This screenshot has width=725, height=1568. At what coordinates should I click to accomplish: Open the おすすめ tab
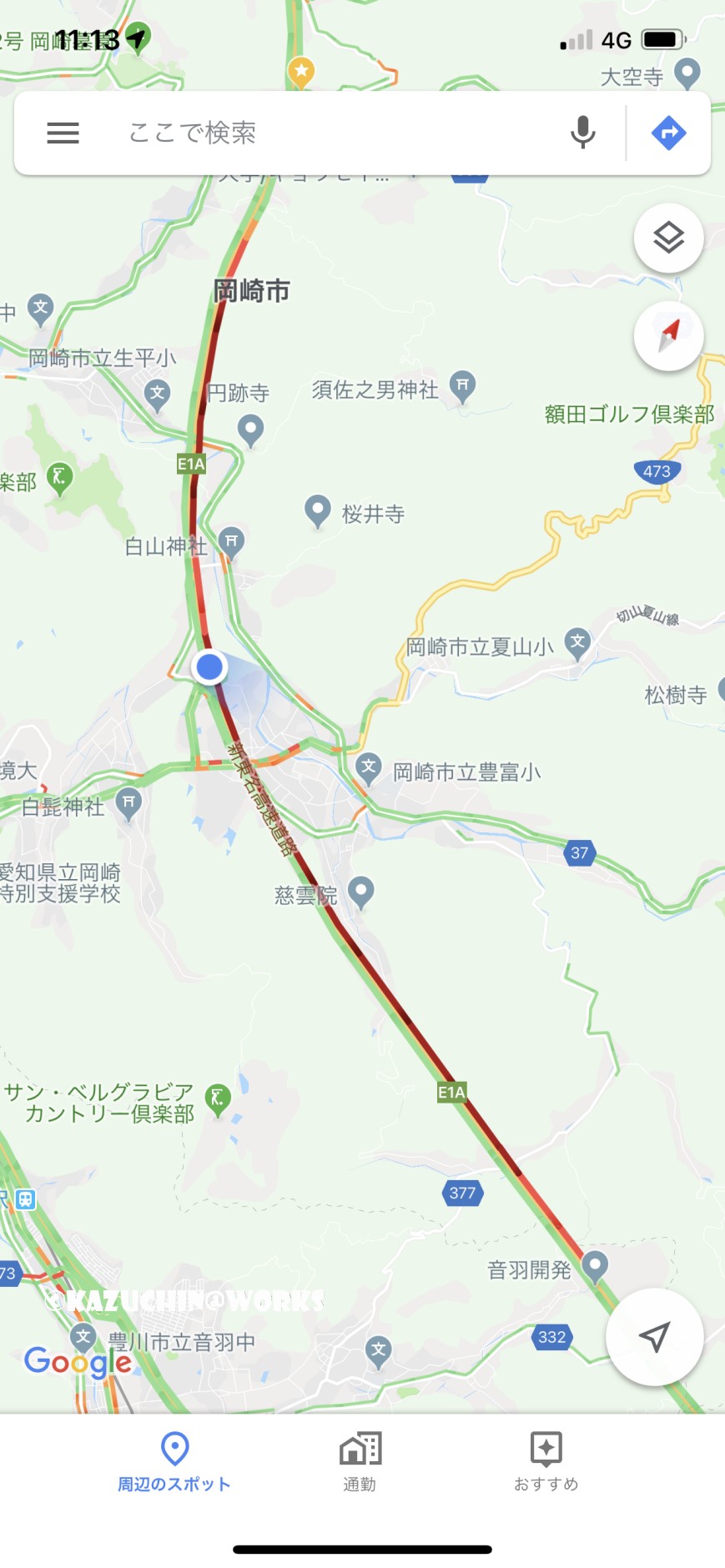(x=546, y=1461)
